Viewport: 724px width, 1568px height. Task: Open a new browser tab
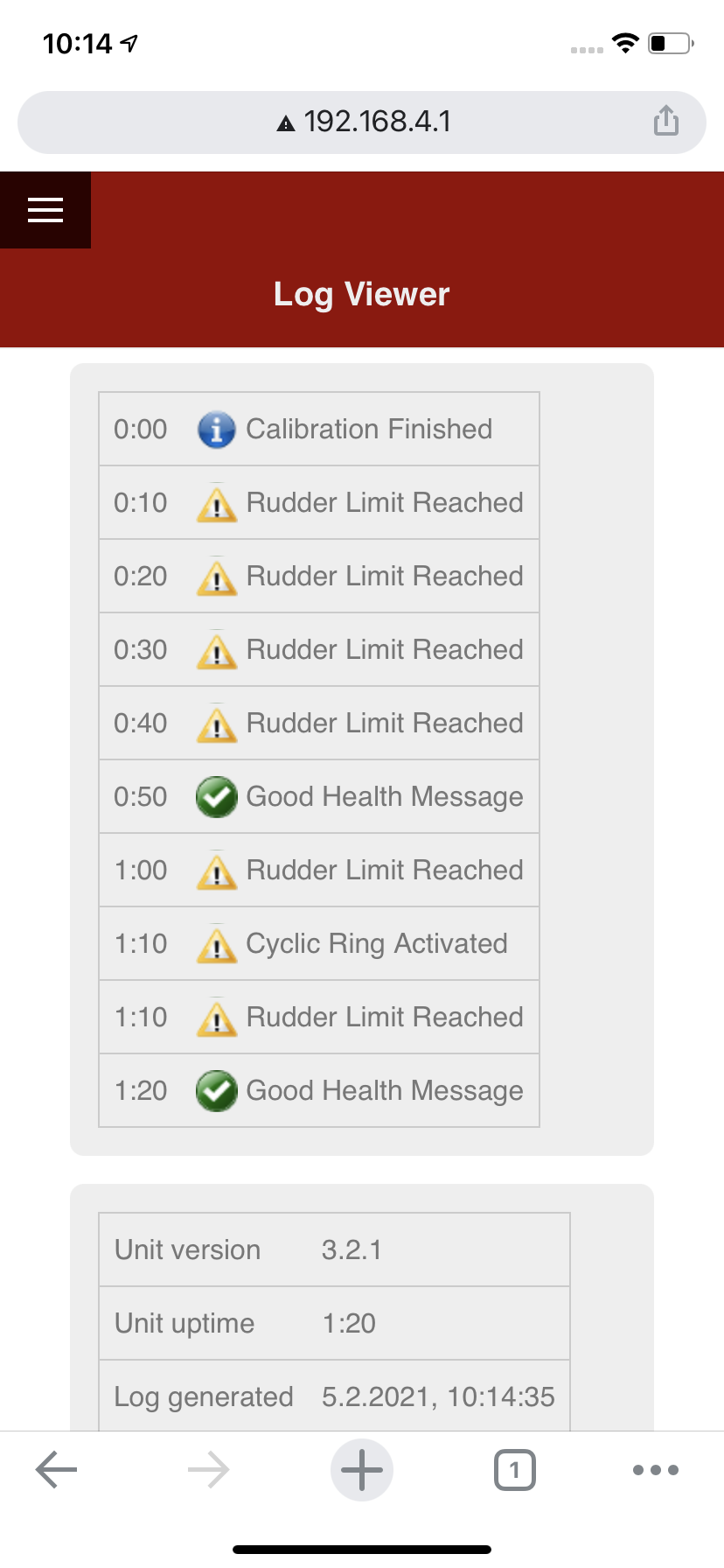362,1469
